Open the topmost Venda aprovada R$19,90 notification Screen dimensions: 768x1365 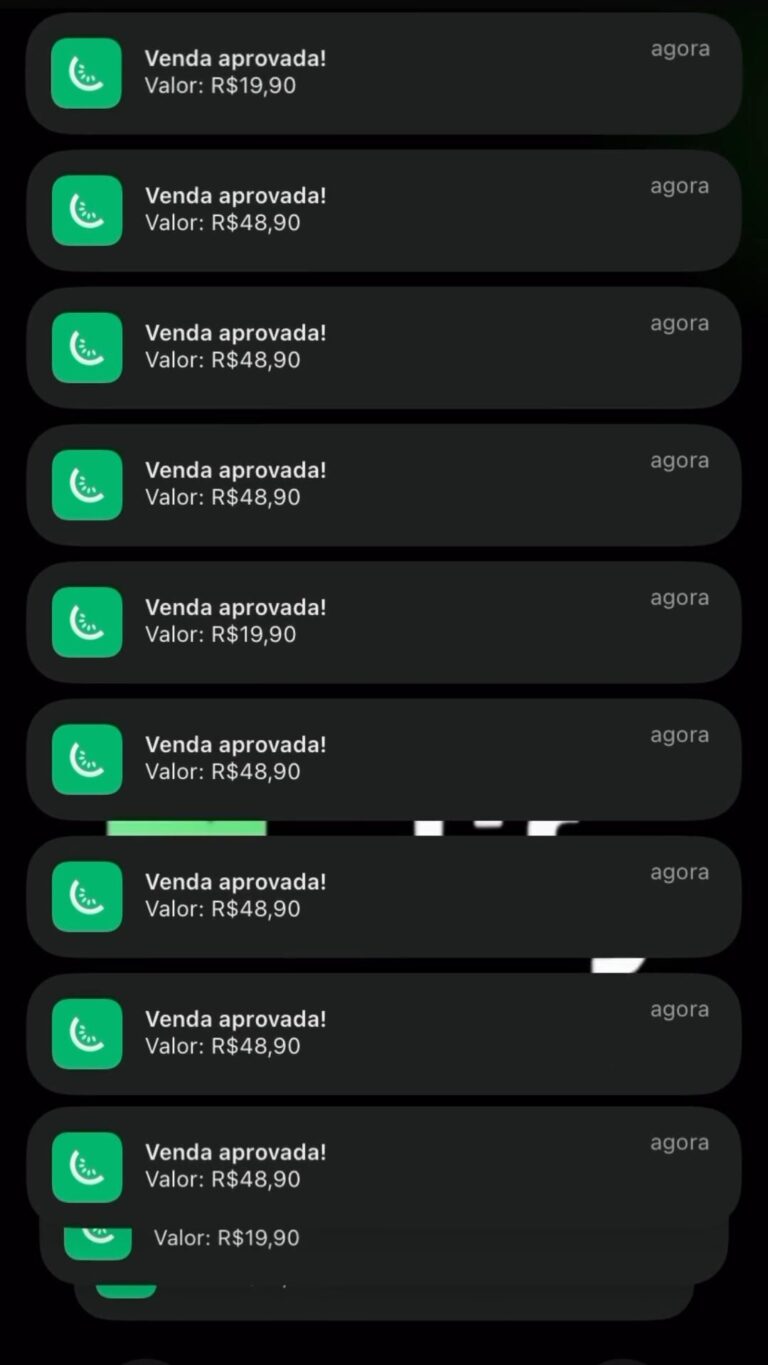384,73
